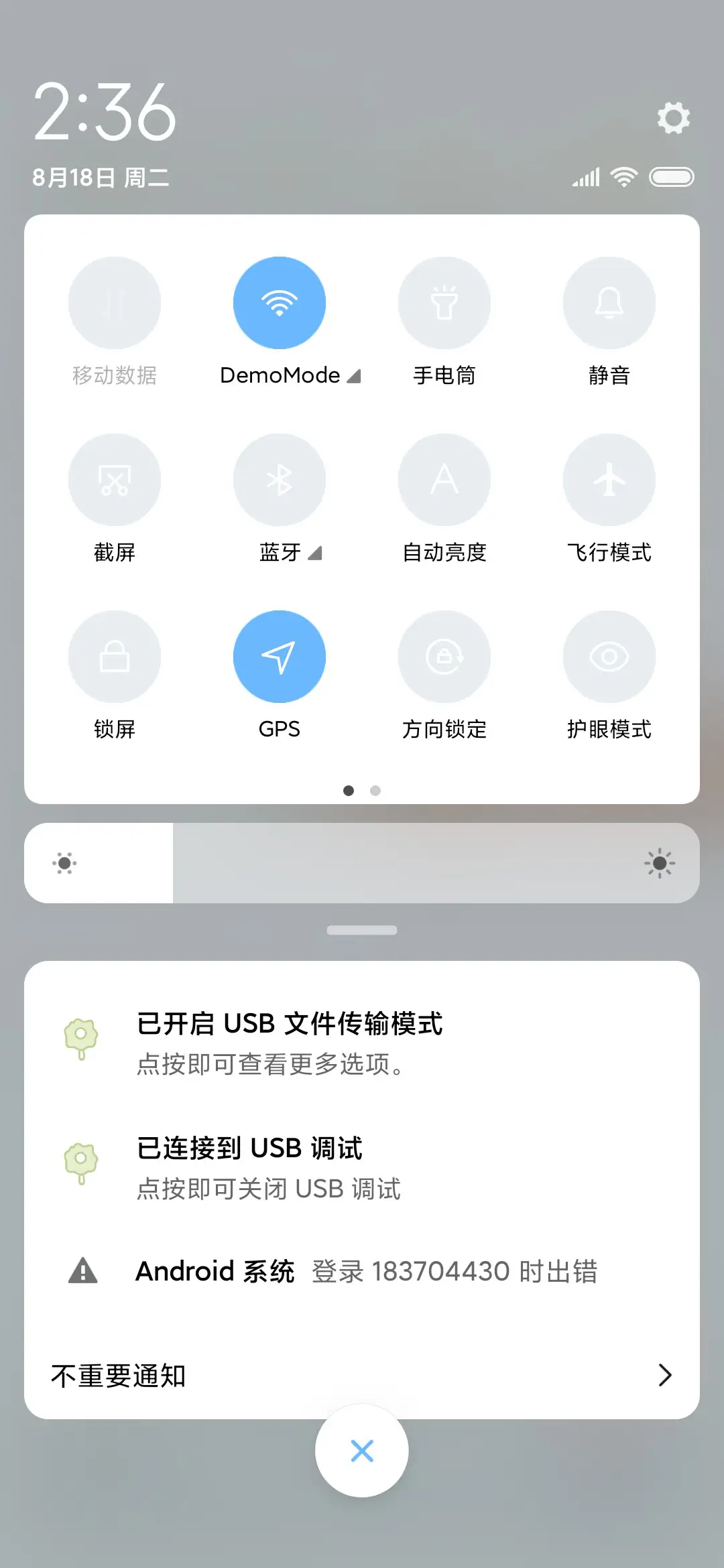Turn on the flashlight tile

pos(444,303)
